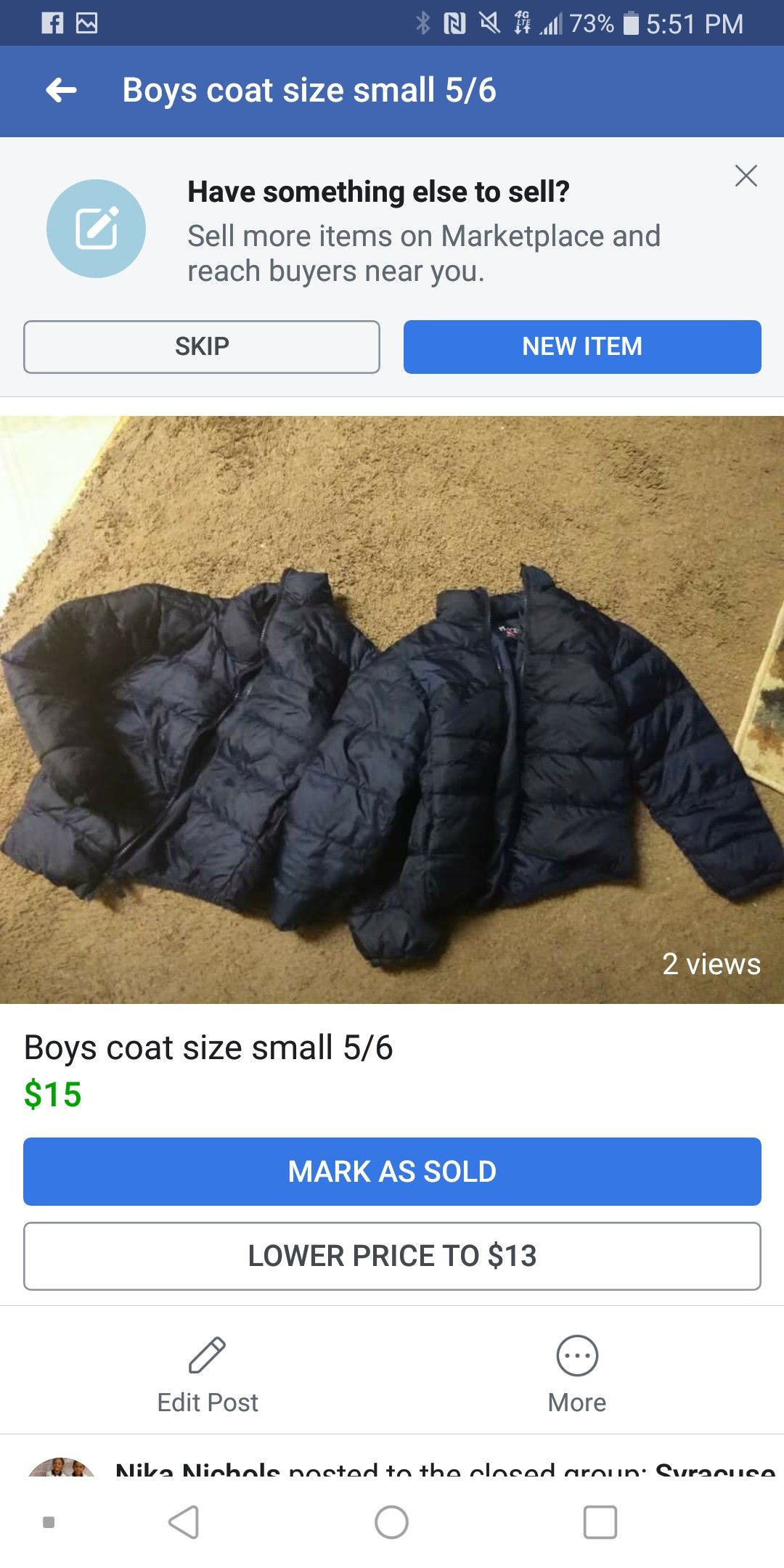784x1568 pixels.
Task: Mark the coat as sold
Action: click(x=392, y=1172)
